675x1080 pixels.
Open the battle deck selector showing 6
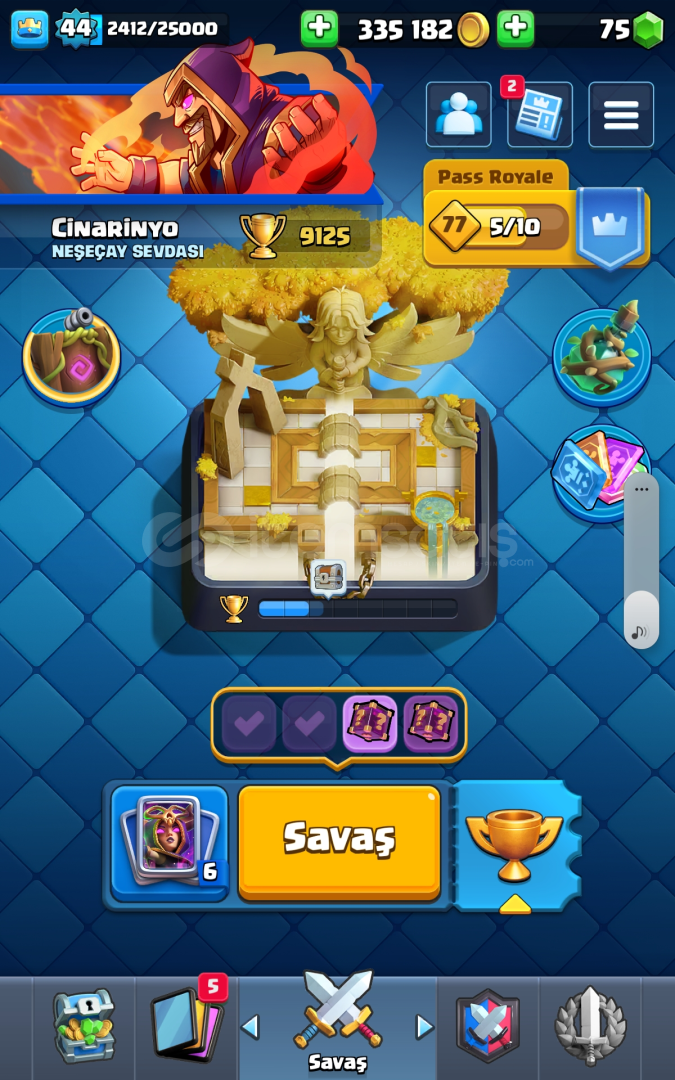169,842
